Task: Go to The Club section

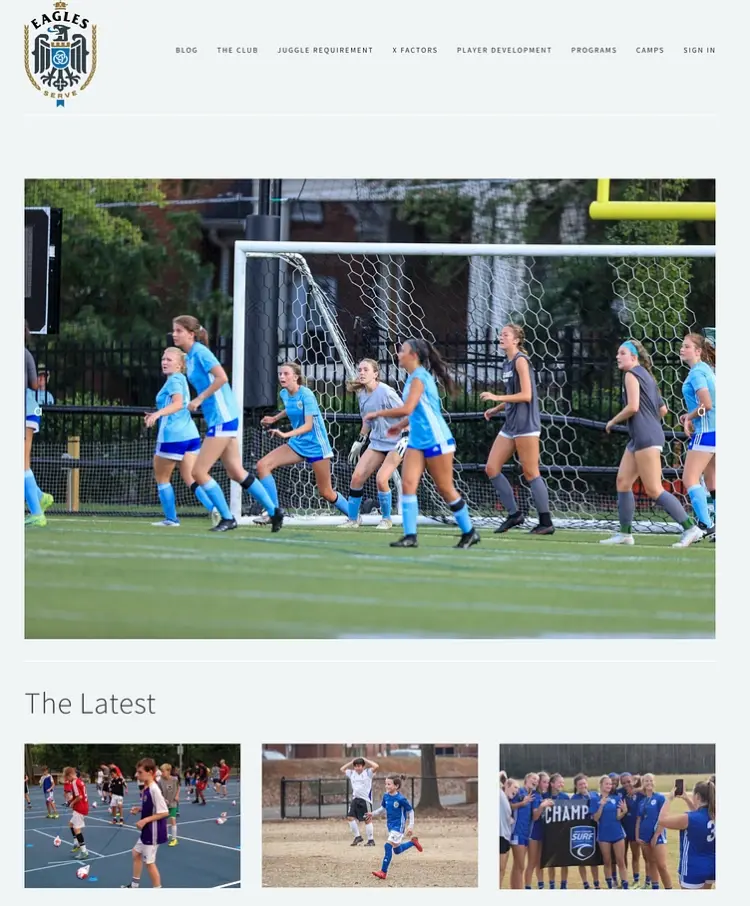Action: (237, 50)
